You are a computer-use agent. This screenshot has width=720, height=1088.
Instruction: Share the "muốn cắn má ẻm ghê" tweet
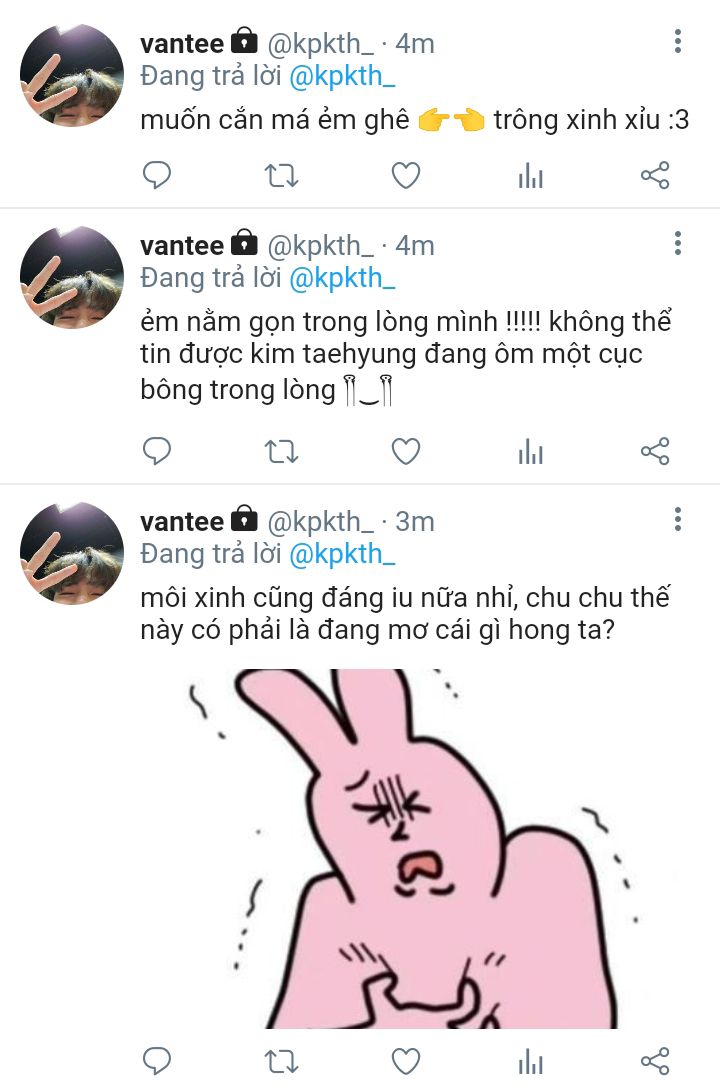tap(655, 176)
